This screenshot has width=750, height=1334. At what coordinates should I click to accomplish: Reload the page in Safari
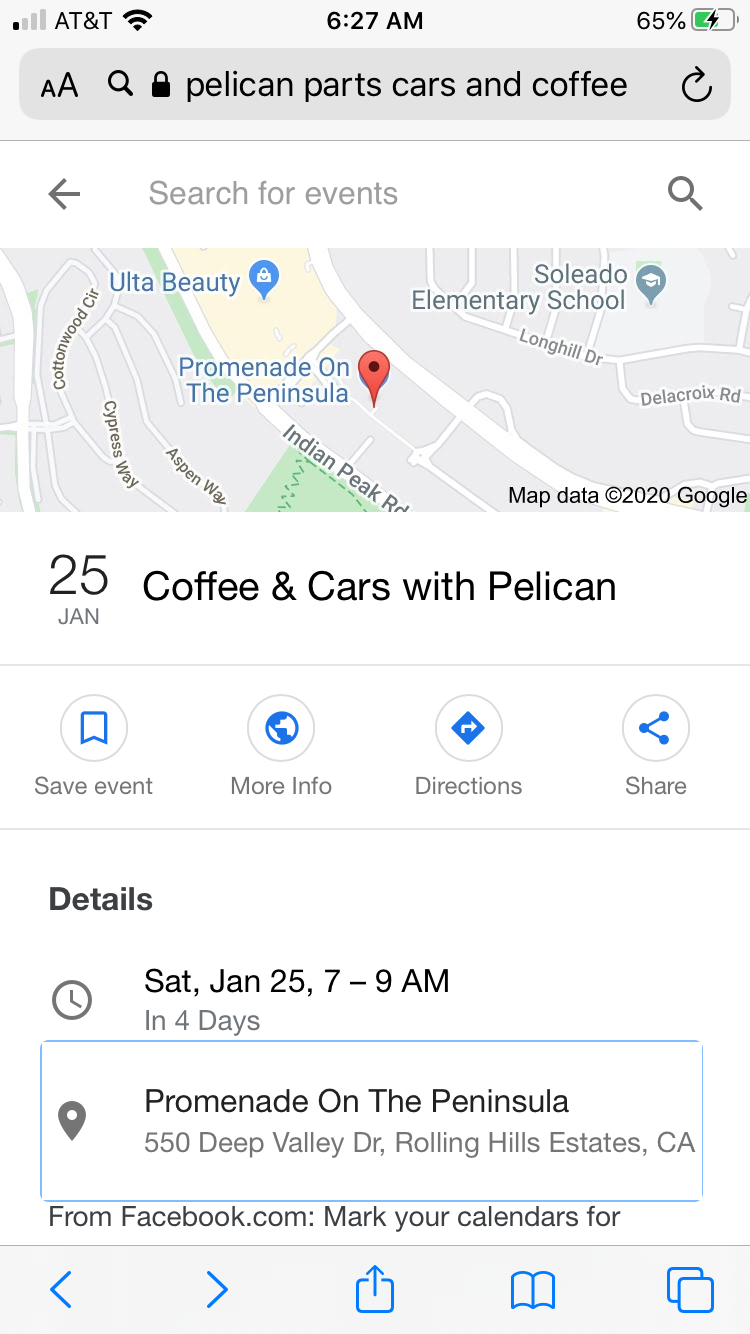(x=696, y=86)
